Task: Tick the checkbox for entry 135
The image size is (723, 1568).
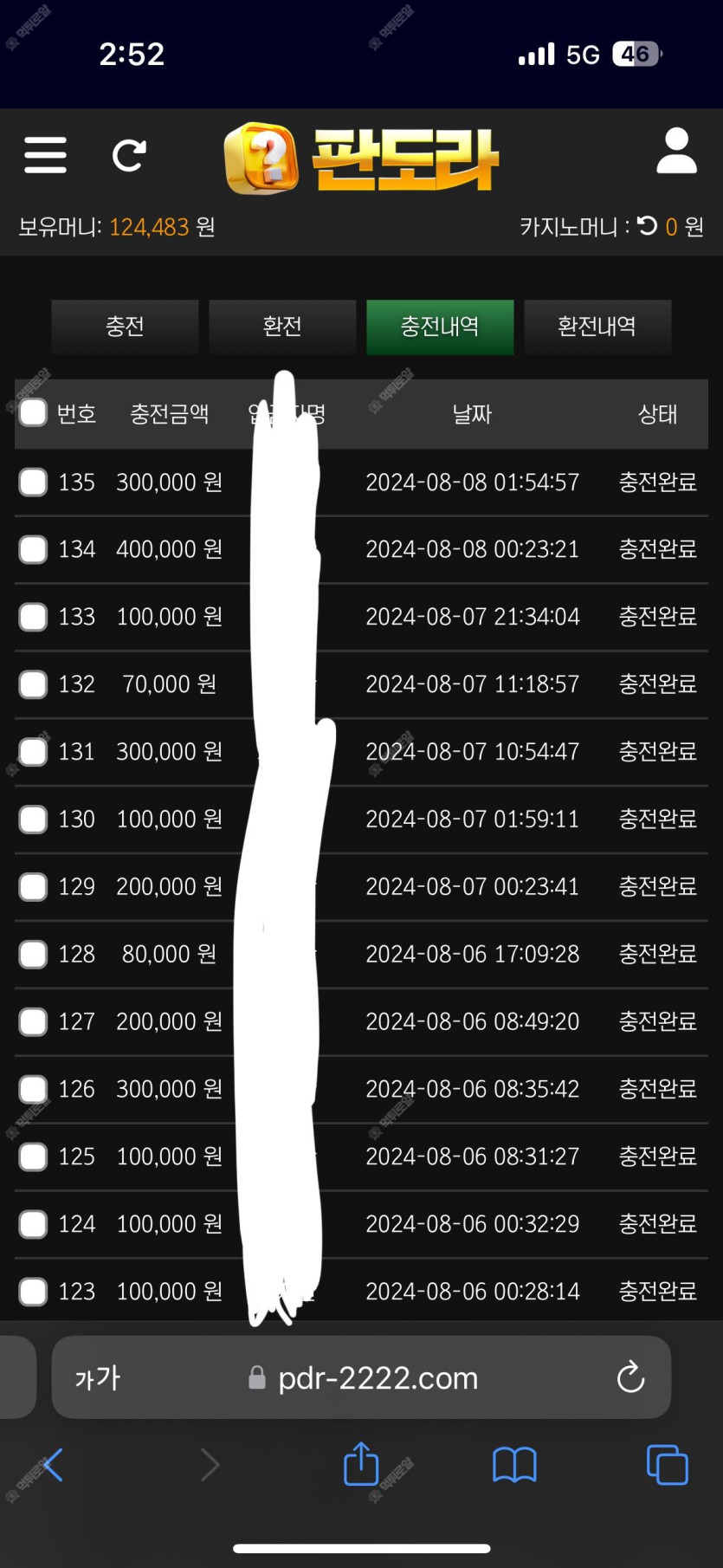Action: (x=33, y=482)
